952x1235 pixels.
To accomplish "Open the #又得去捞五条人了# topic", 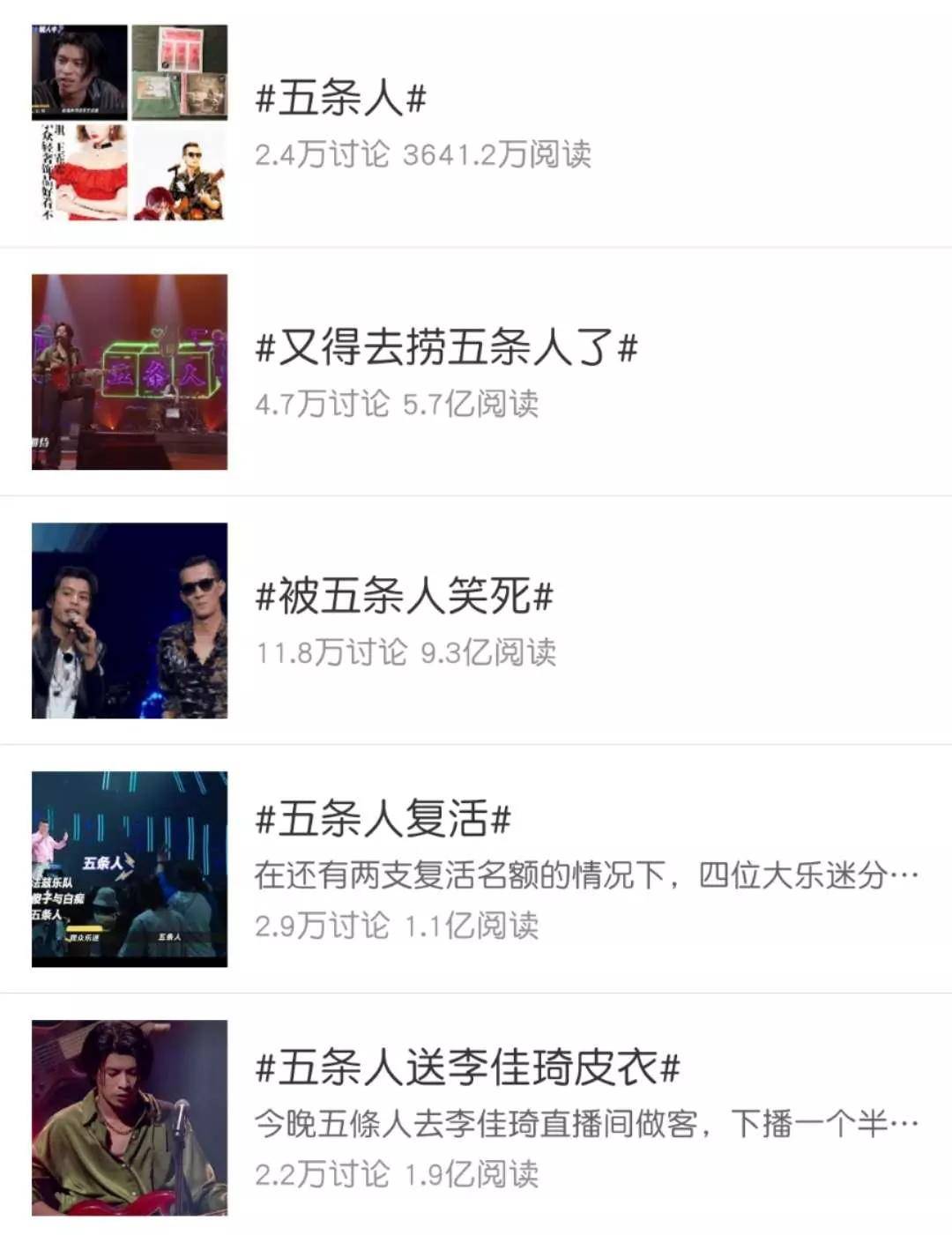I will (x=446, y=348).
